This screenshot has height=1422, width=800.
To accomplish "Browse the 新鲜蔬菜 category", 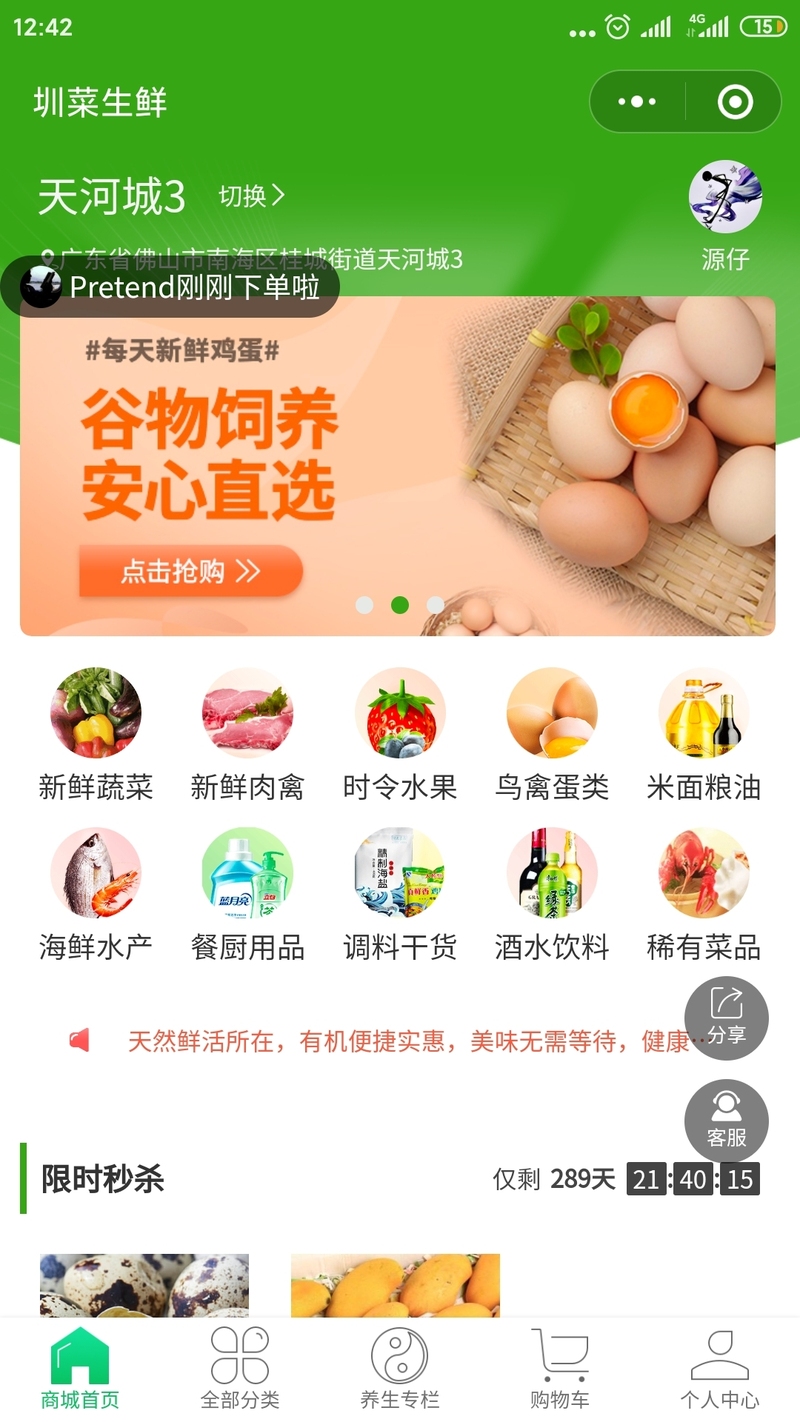I will click(x=96, y=736).
